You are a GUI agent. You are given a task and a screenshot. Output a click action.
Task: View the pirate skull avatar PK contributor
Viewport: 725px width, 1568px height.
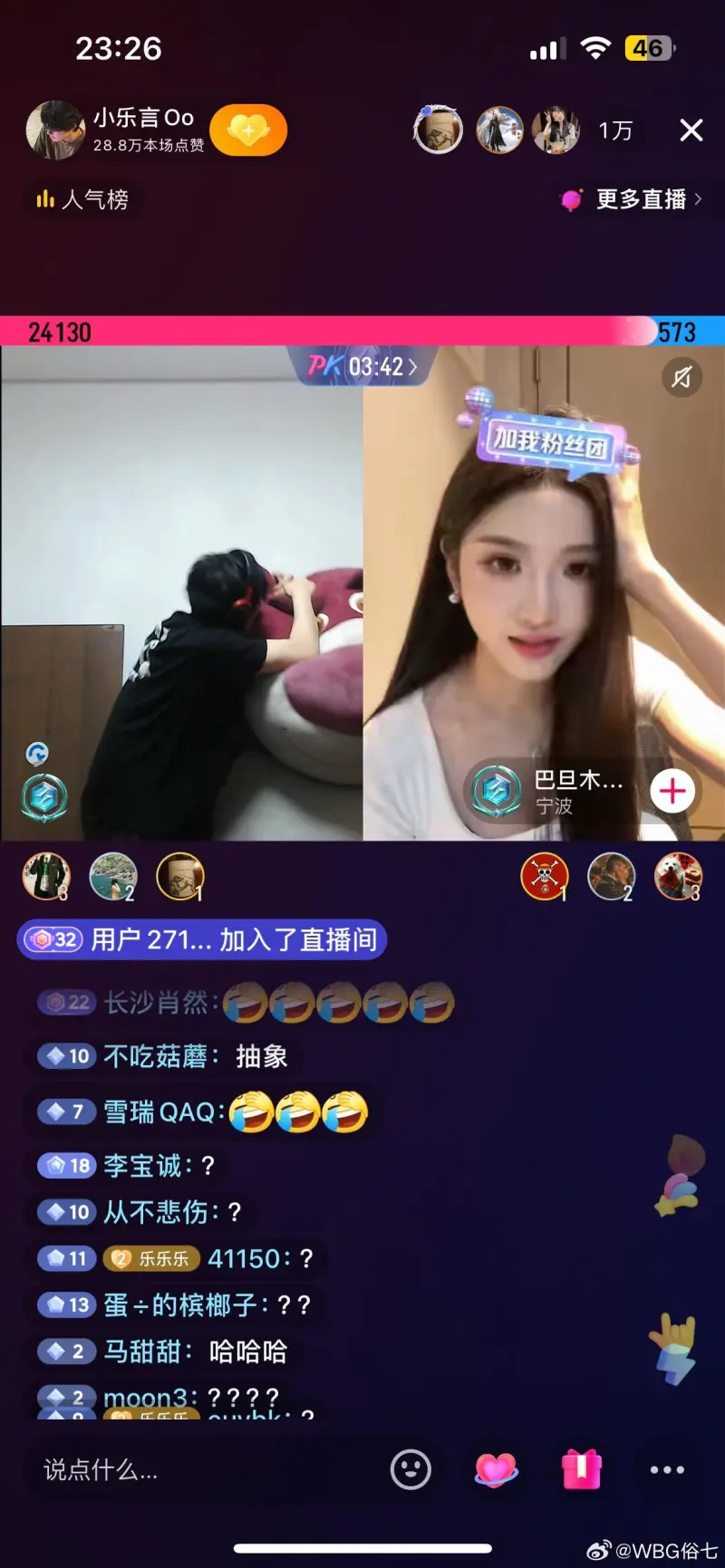click(545, 876)
